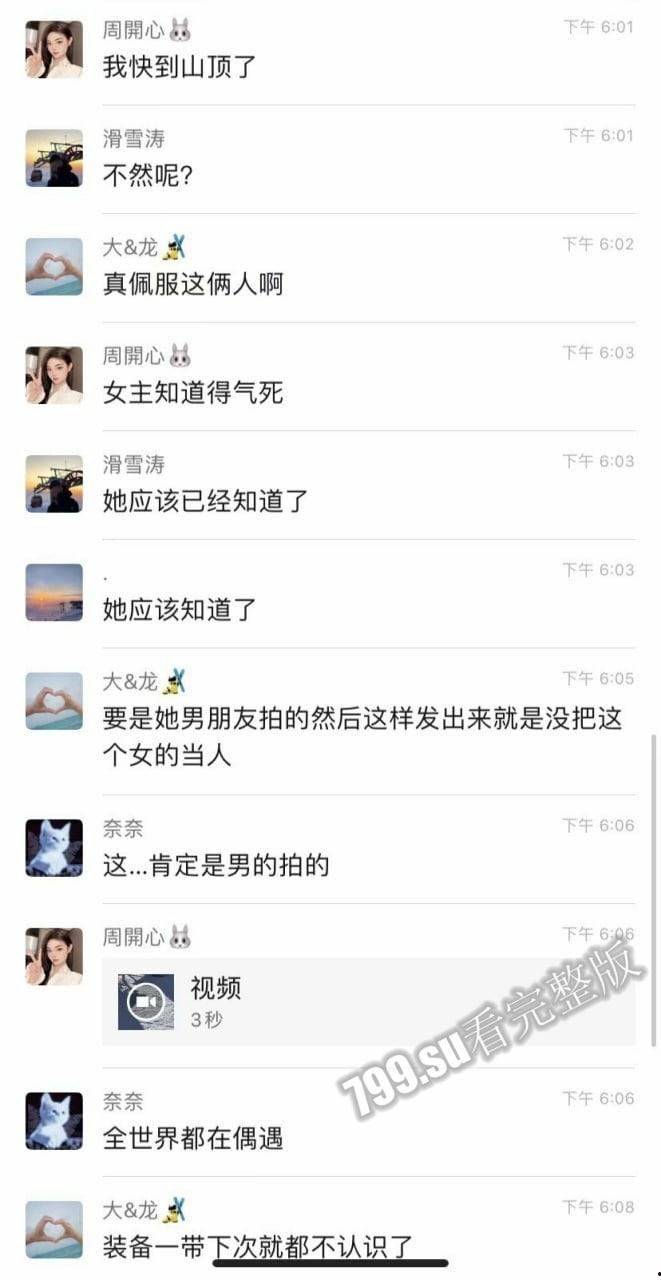The width and height of the screenshot is (661, 1280).
Task: Play the 3-second video from 周開心
Action: click(146, 1001)
